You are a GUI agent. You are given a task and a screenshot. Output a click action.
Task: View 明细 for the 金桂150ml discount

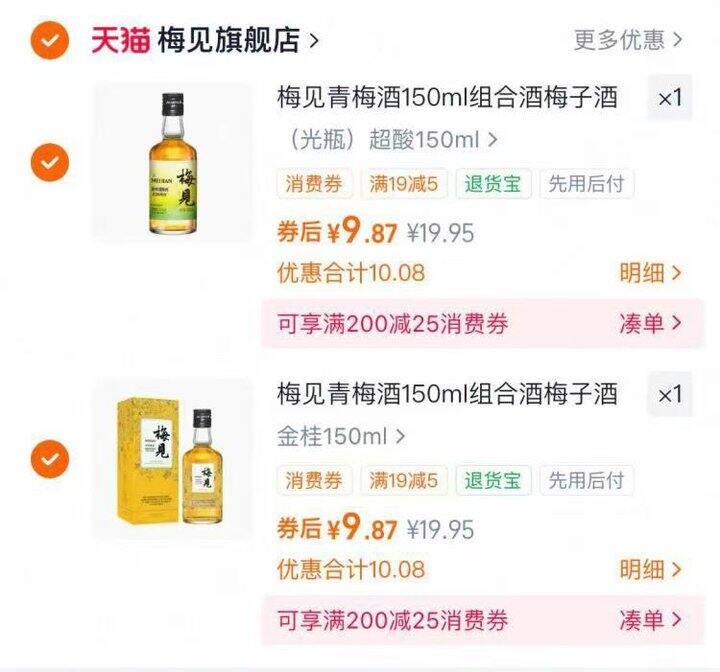click(x=650, y=570)
